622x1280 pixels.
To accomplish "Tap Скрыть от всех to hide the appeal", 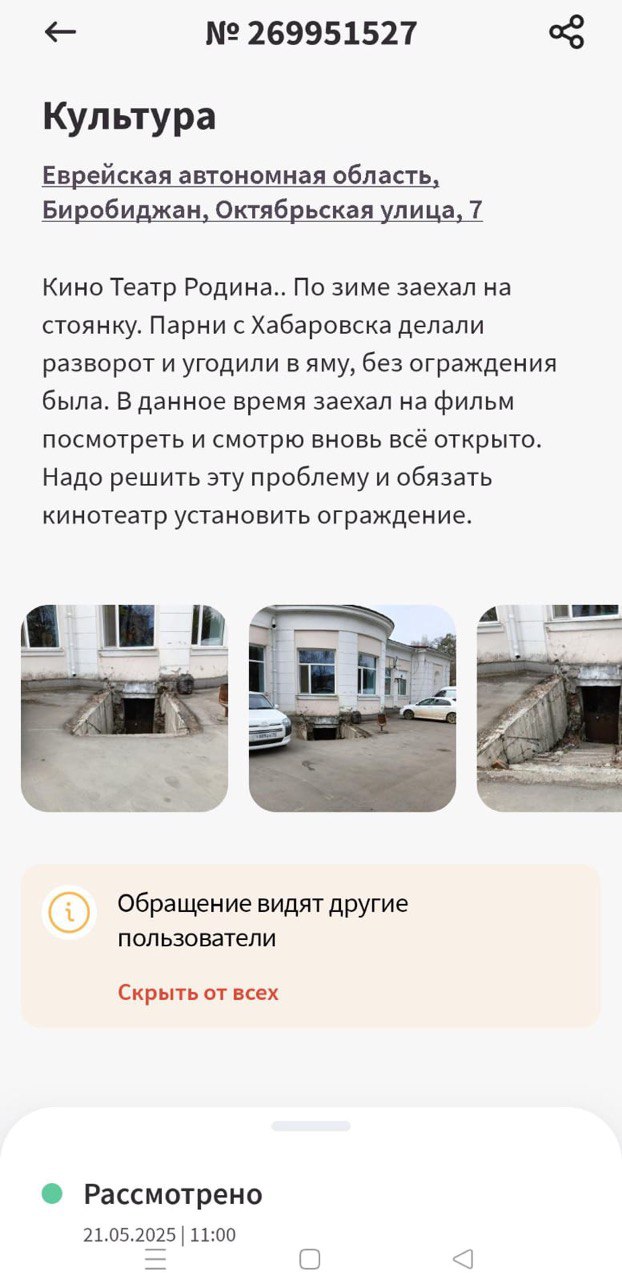I will 198,993.
